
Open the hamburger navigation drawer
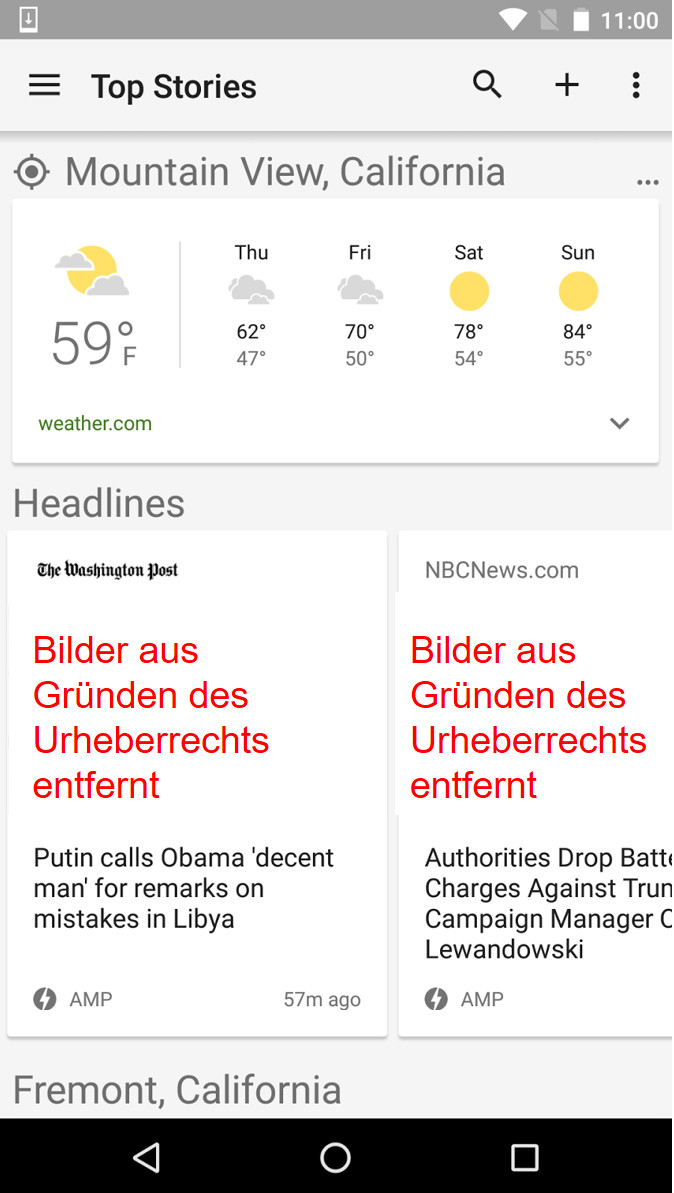[44, 86]
